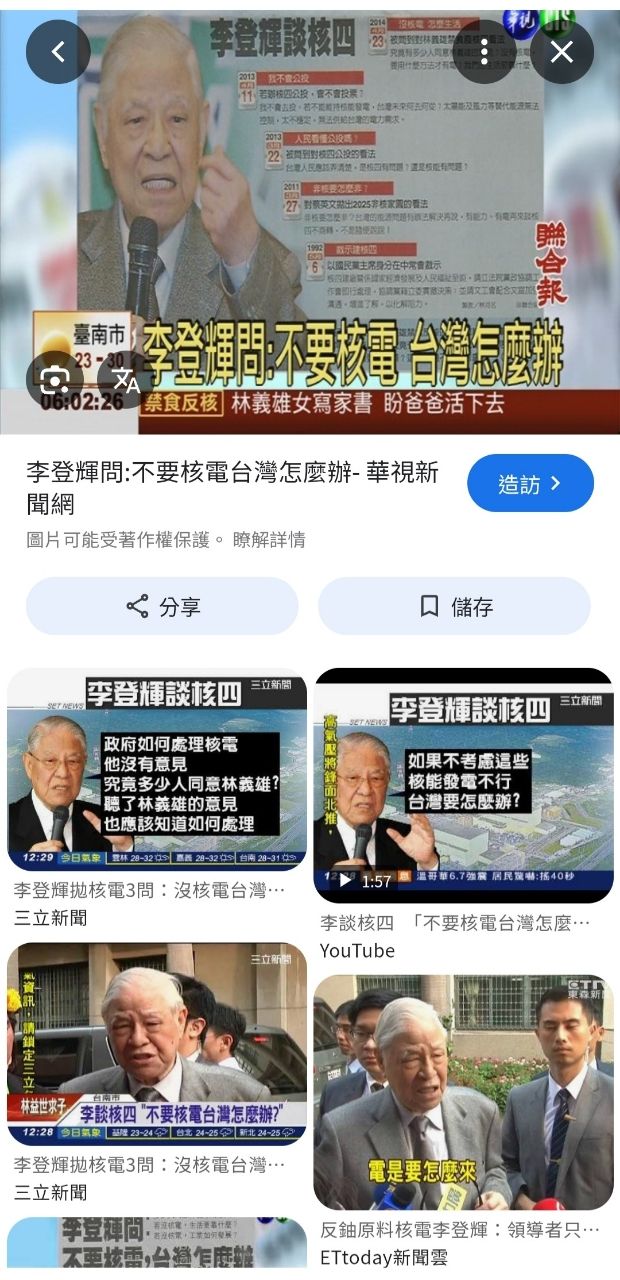Viewport: 620px width, 1280px height.
Task: Open 三立新聞 result with black caption box
Action: [157, 770]
